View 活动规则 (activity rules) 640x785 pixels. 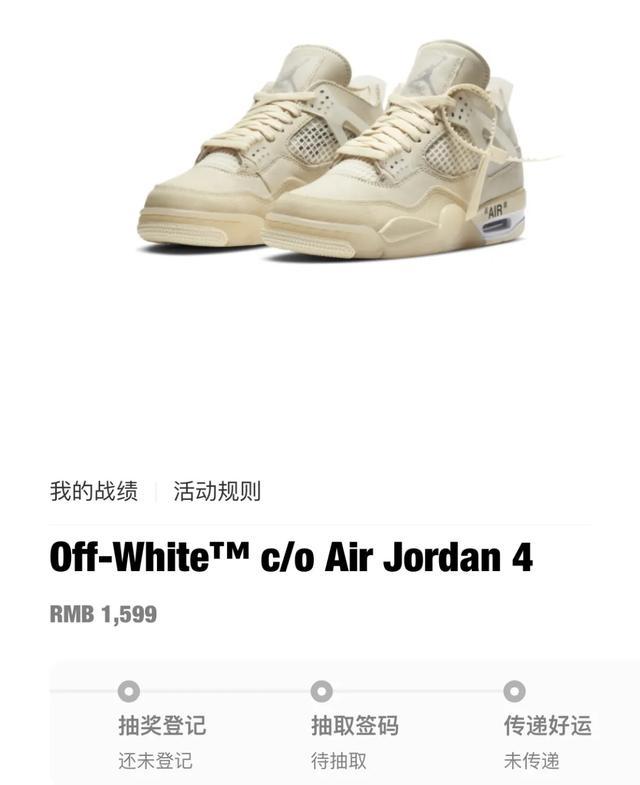217,492
